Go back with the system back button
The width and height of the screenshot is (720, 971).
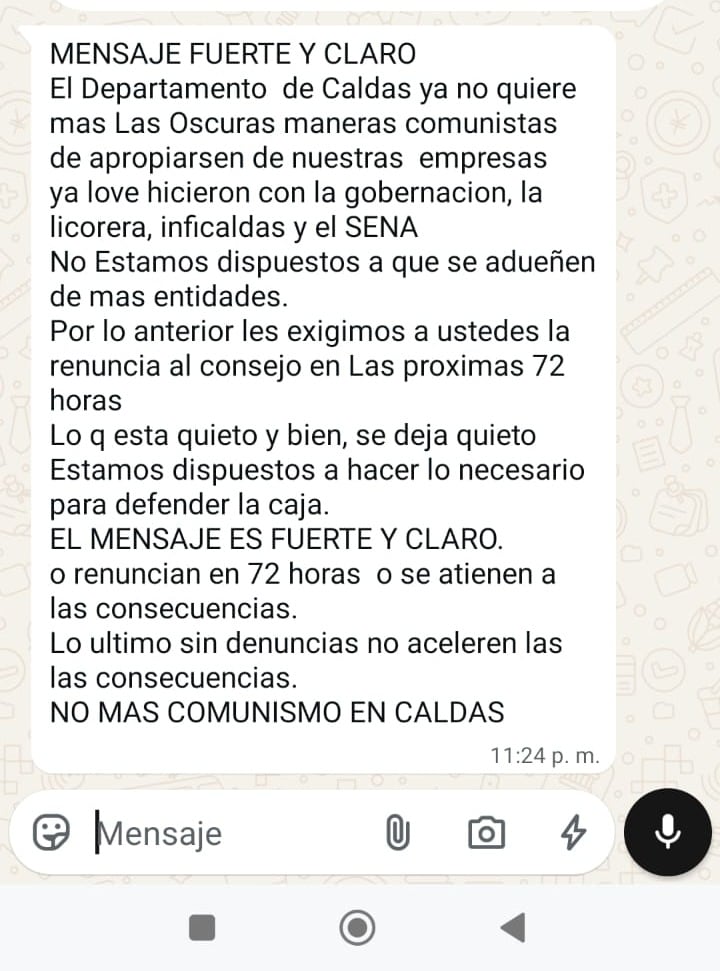coord(512,928)
